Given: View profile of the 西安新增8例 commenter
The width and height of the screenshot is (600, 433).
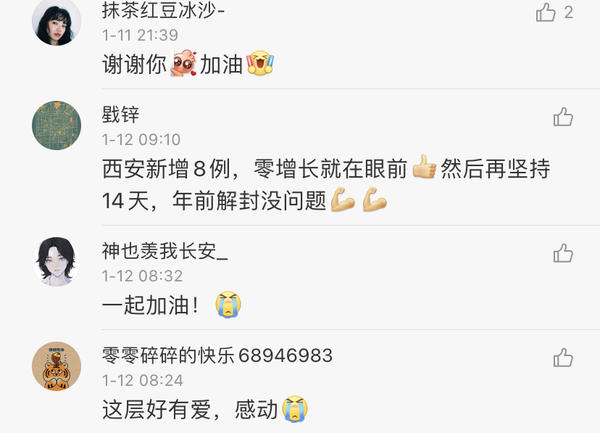Looking at the screenshot, I should [x=56, y=125].
